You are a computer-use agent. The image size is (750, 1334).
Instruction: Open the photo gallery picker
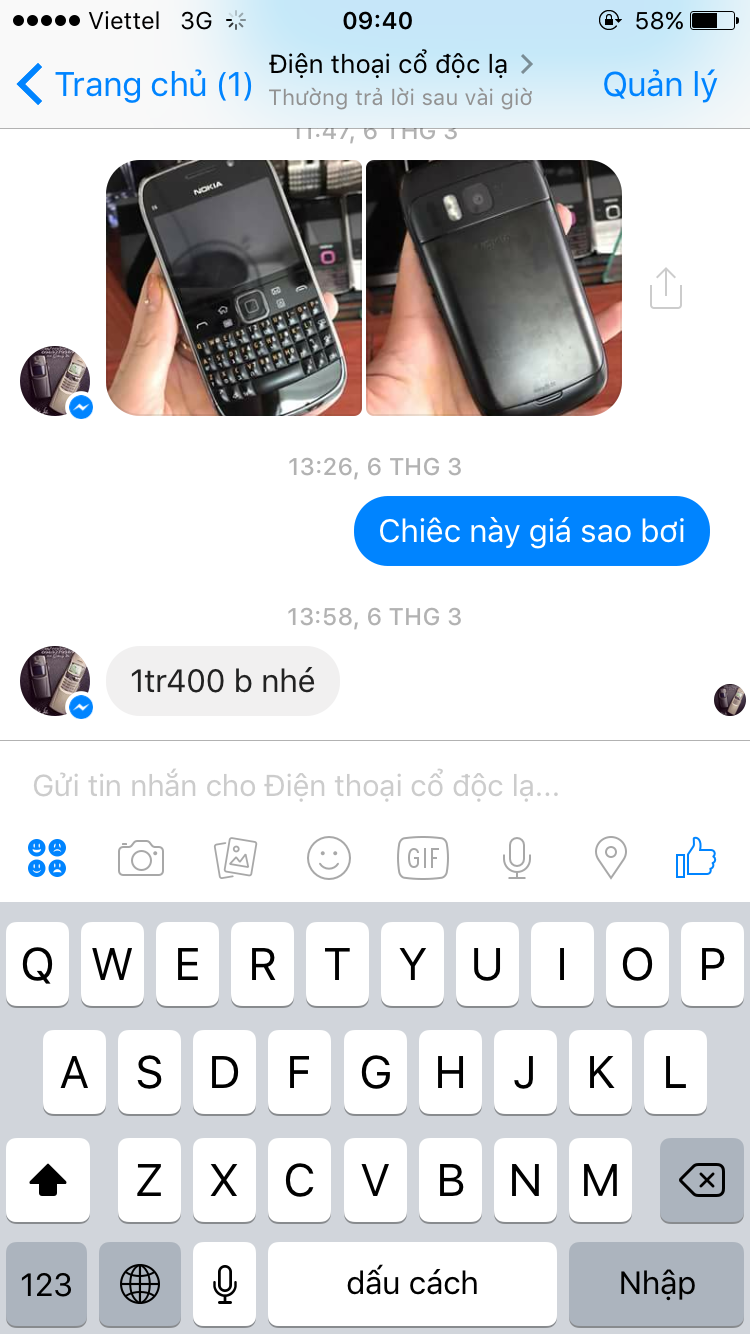coord(236,858)
